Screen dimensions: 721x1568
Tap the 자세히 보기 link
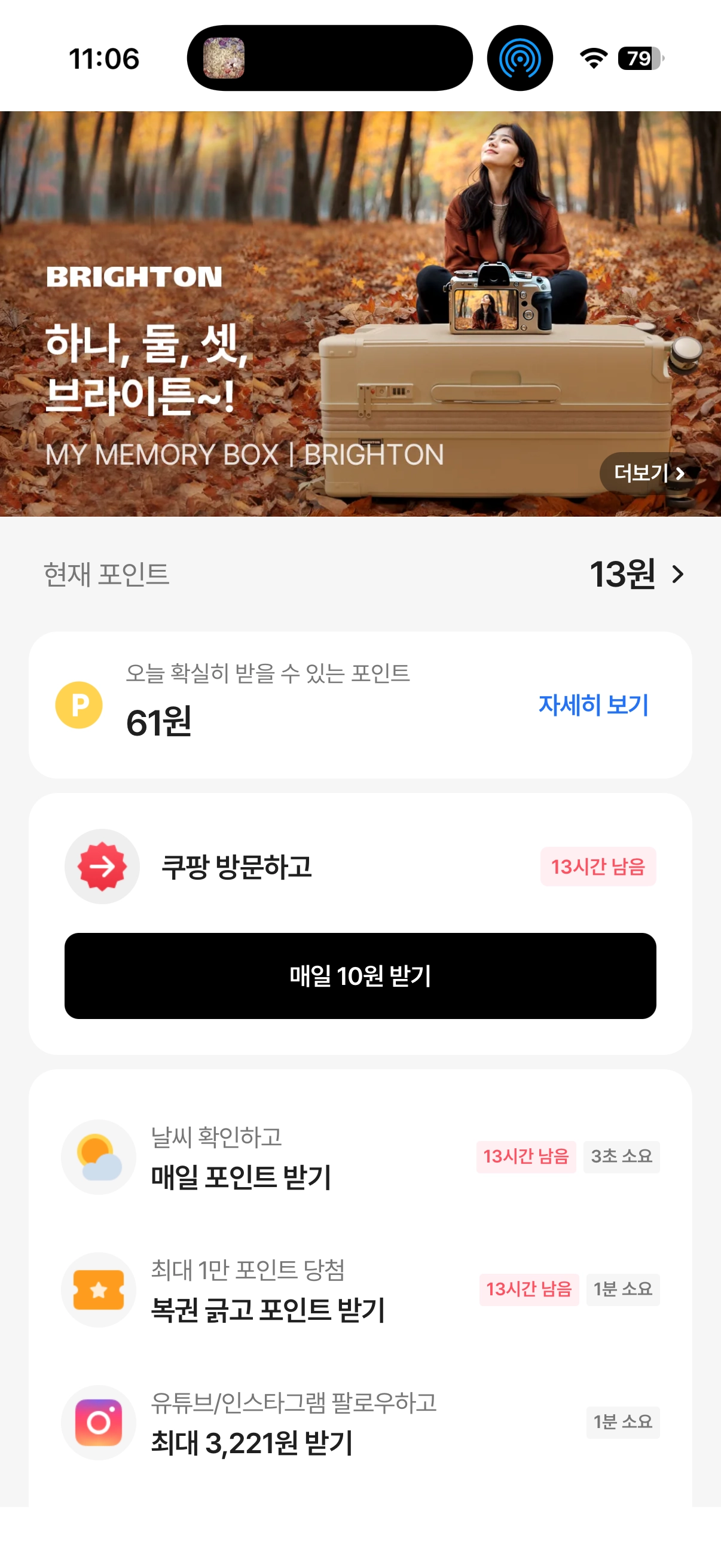[593, 705]
